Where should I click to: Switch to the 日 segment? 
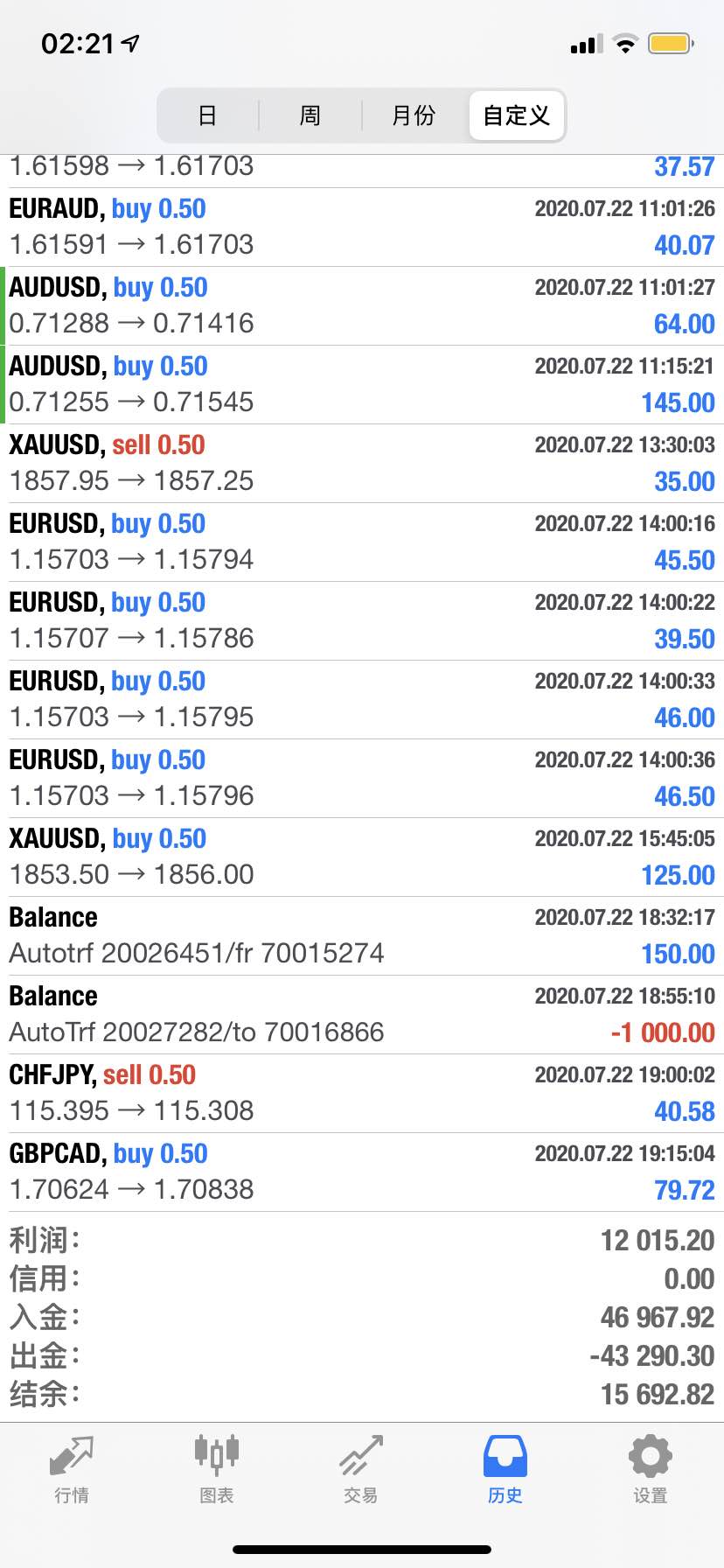207,115
